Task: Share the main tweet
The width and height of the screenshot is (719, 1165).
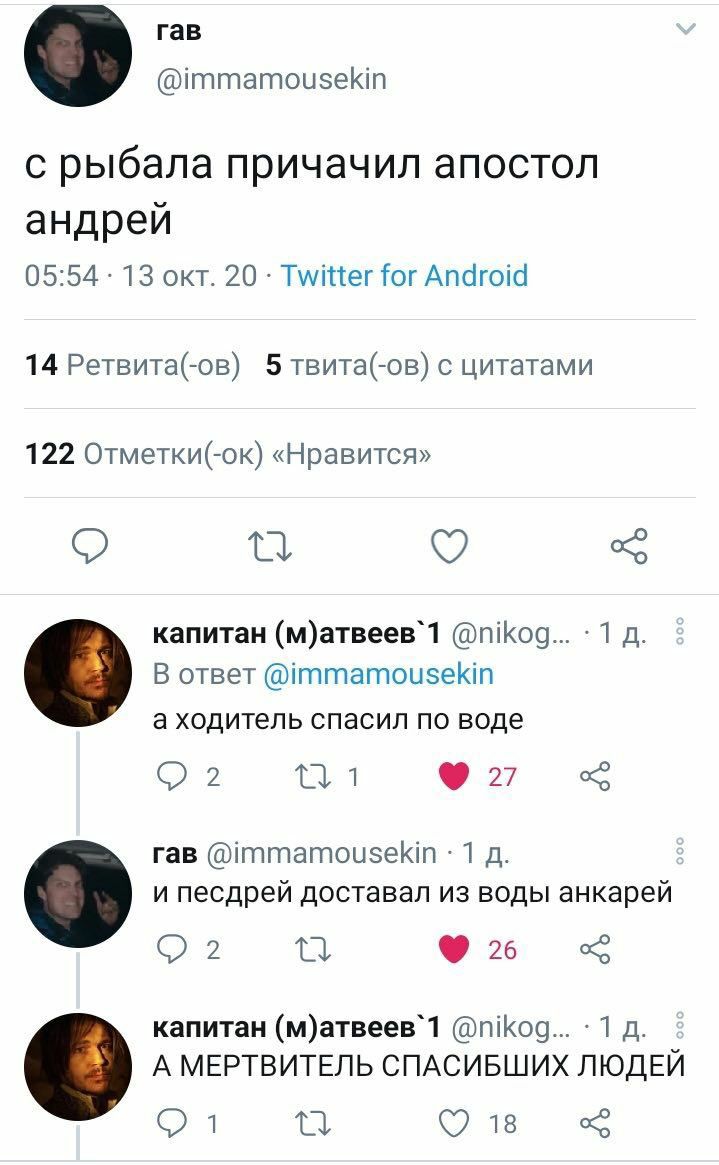Action: [x=629, y=546]
